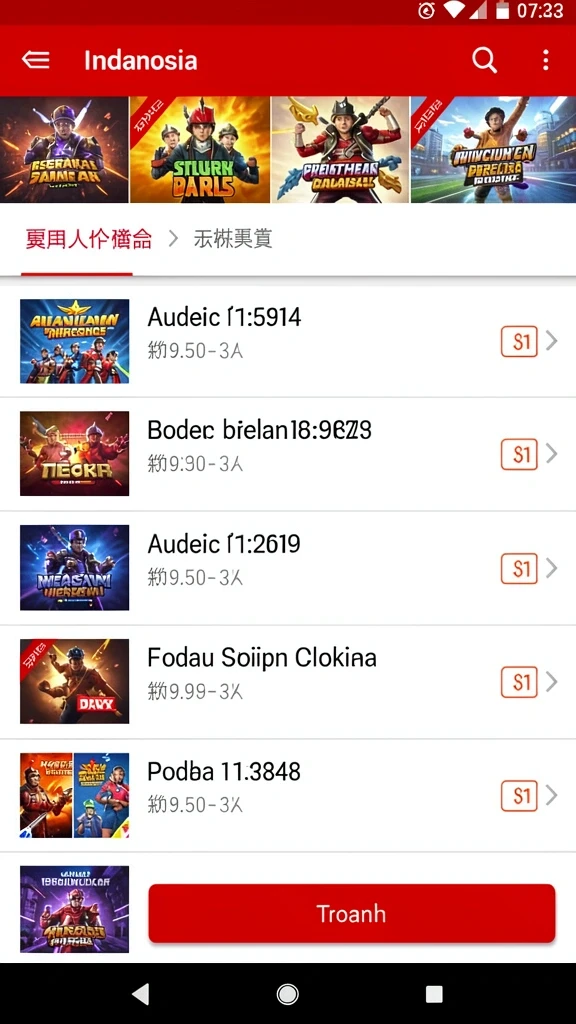The image size is (576, 1024).
Task: Tap the S1 badge on Podba 11.3848
Action: point(519,796)
